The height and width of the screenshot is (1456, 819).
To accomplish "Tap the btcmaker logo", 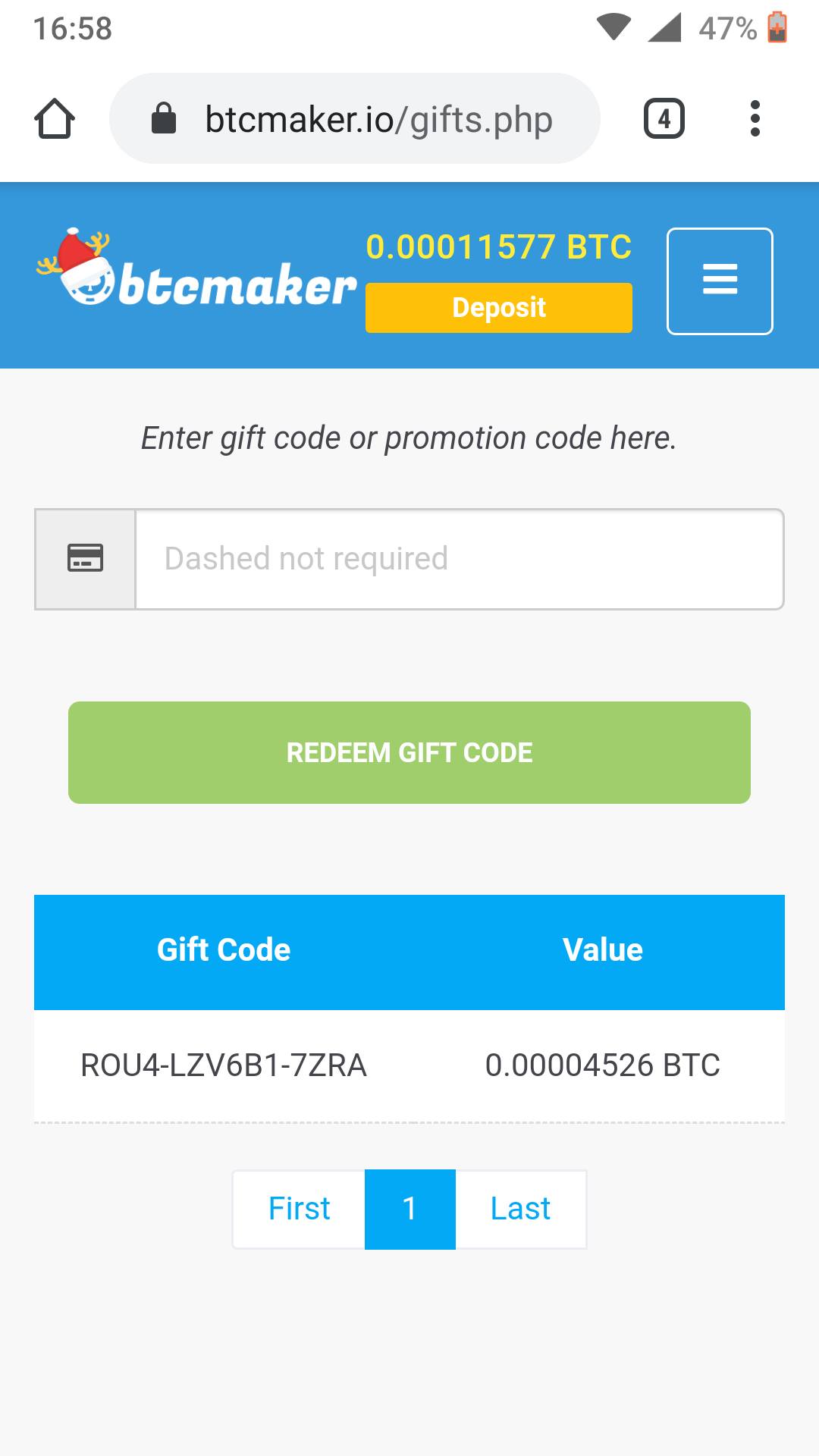I will (x=196, y=269).
